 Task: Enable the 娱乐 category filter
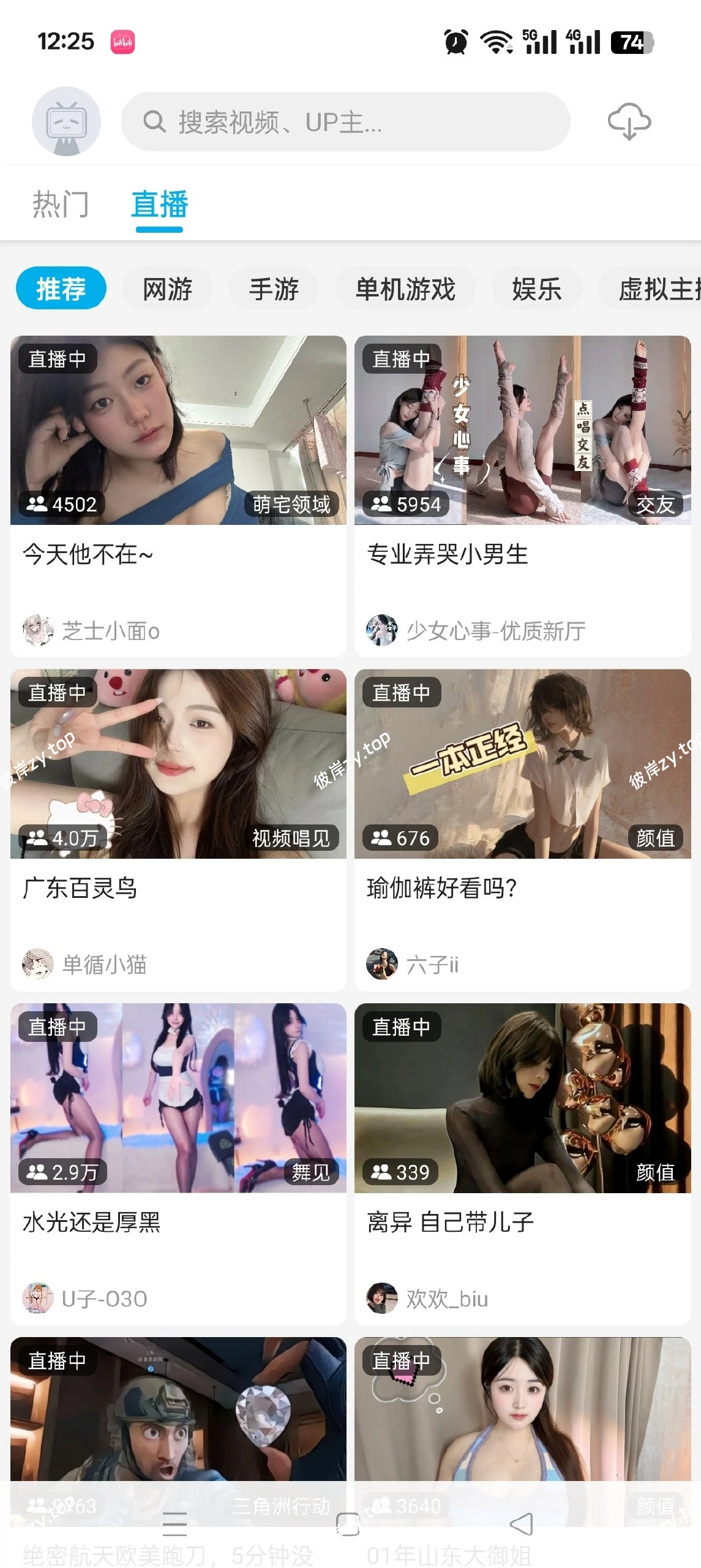[537, 288]
